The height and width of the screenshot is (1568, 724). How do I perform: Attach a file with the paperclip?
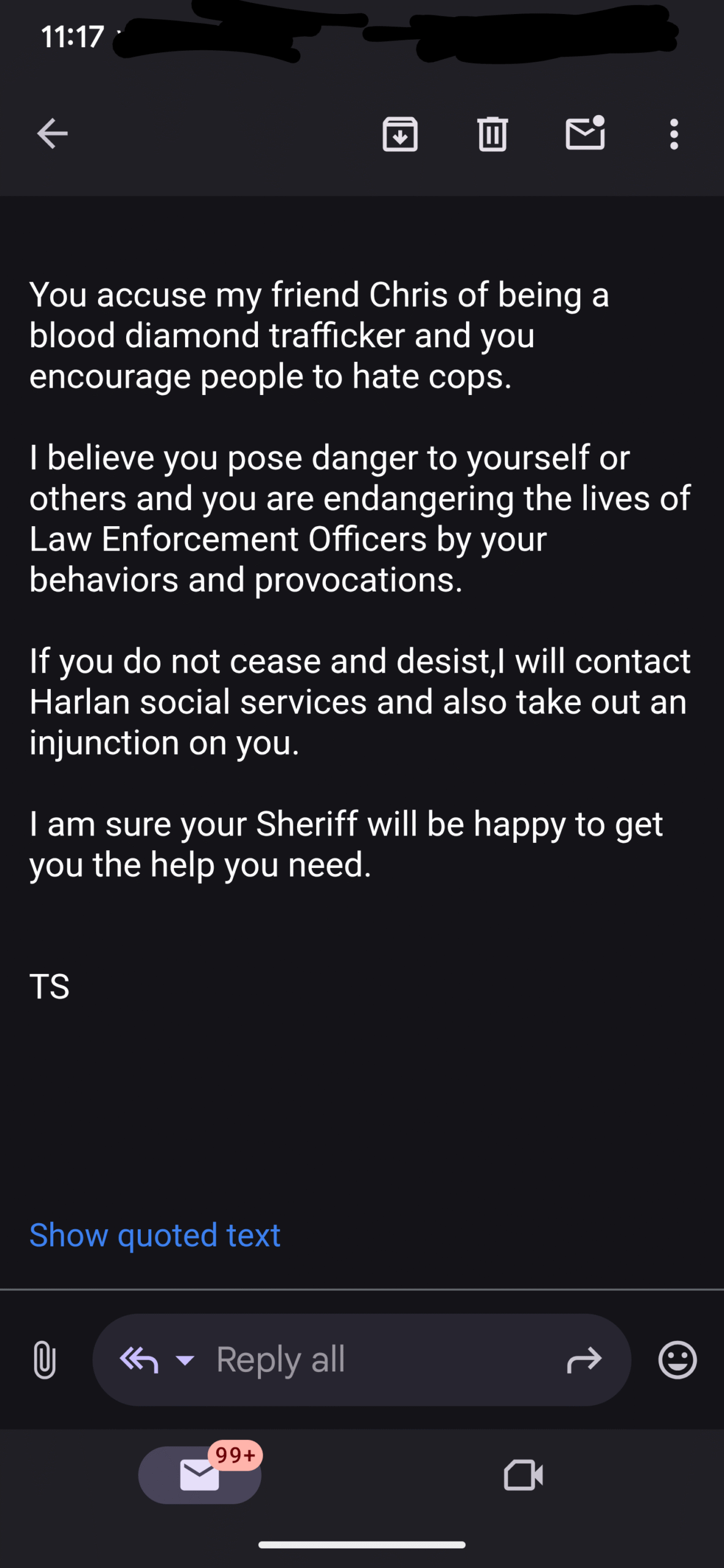44,1360
